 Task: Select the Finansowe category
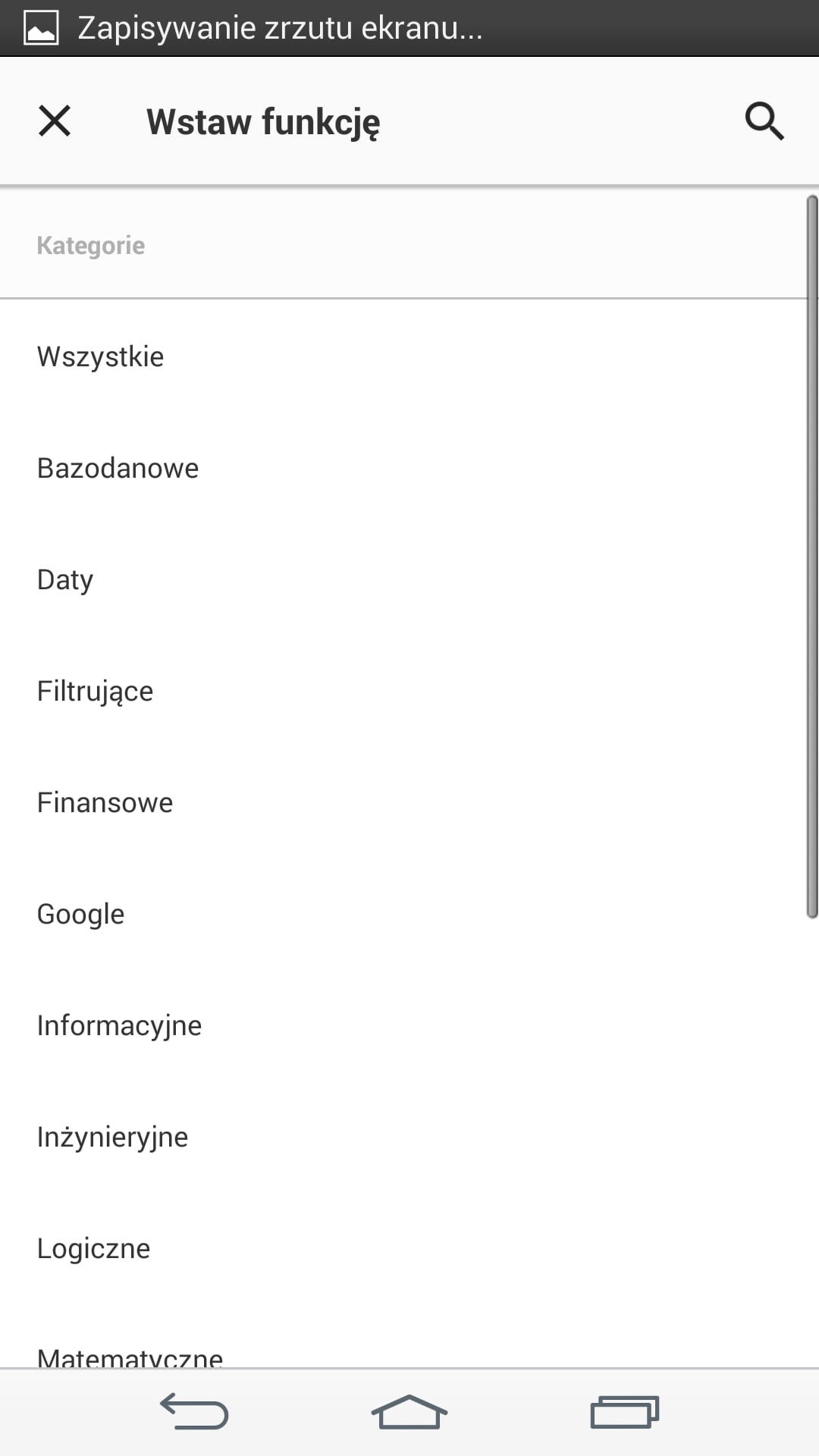point(409,802)
